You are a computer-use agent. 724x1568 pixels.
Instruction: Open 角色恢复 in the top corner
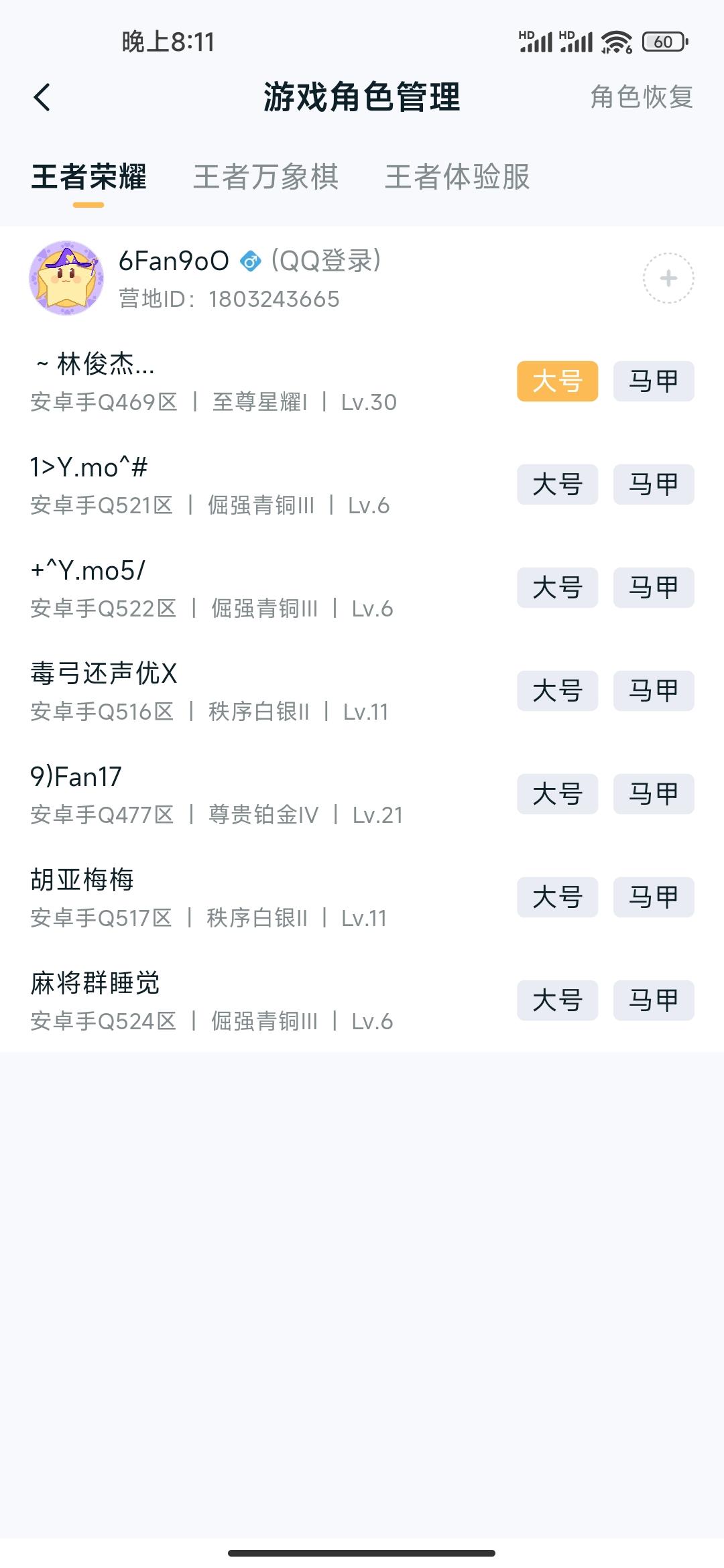(641, 98)
